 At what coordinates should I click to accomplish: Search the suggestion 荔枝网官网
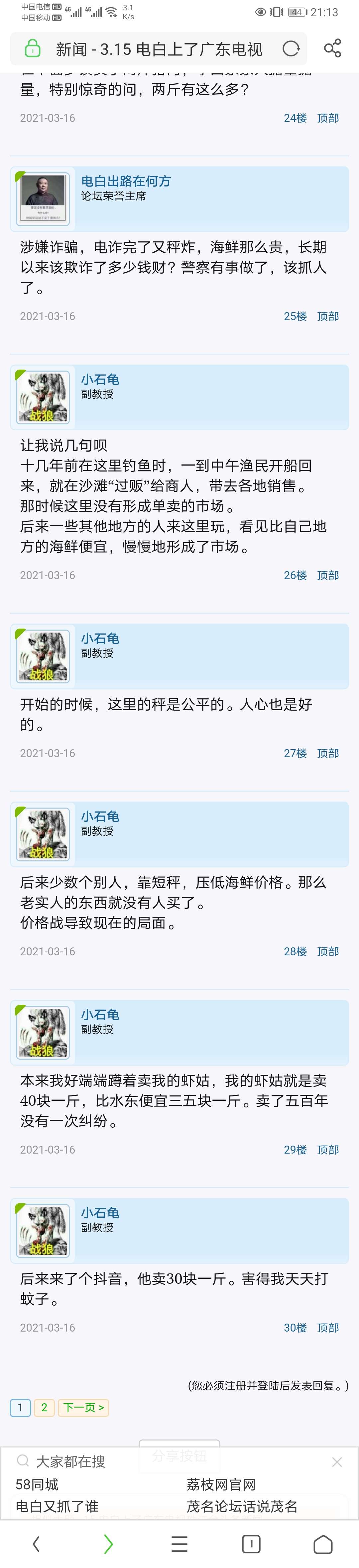[221, 1485]
